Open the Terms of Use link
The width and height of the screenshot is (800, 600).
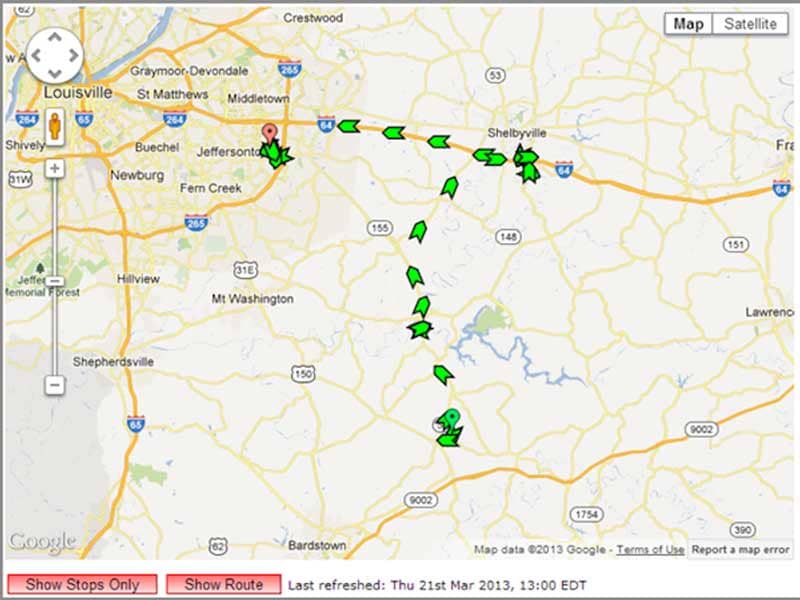(650, 549)
